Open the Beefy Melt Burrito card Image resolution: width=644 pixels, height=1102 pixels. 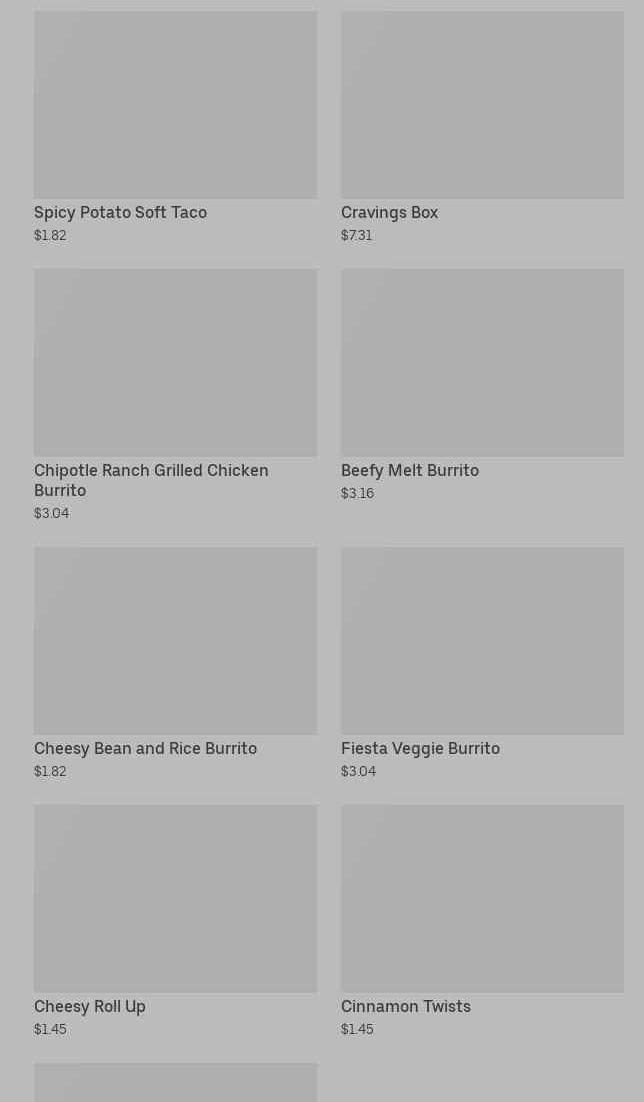point(482,363)
